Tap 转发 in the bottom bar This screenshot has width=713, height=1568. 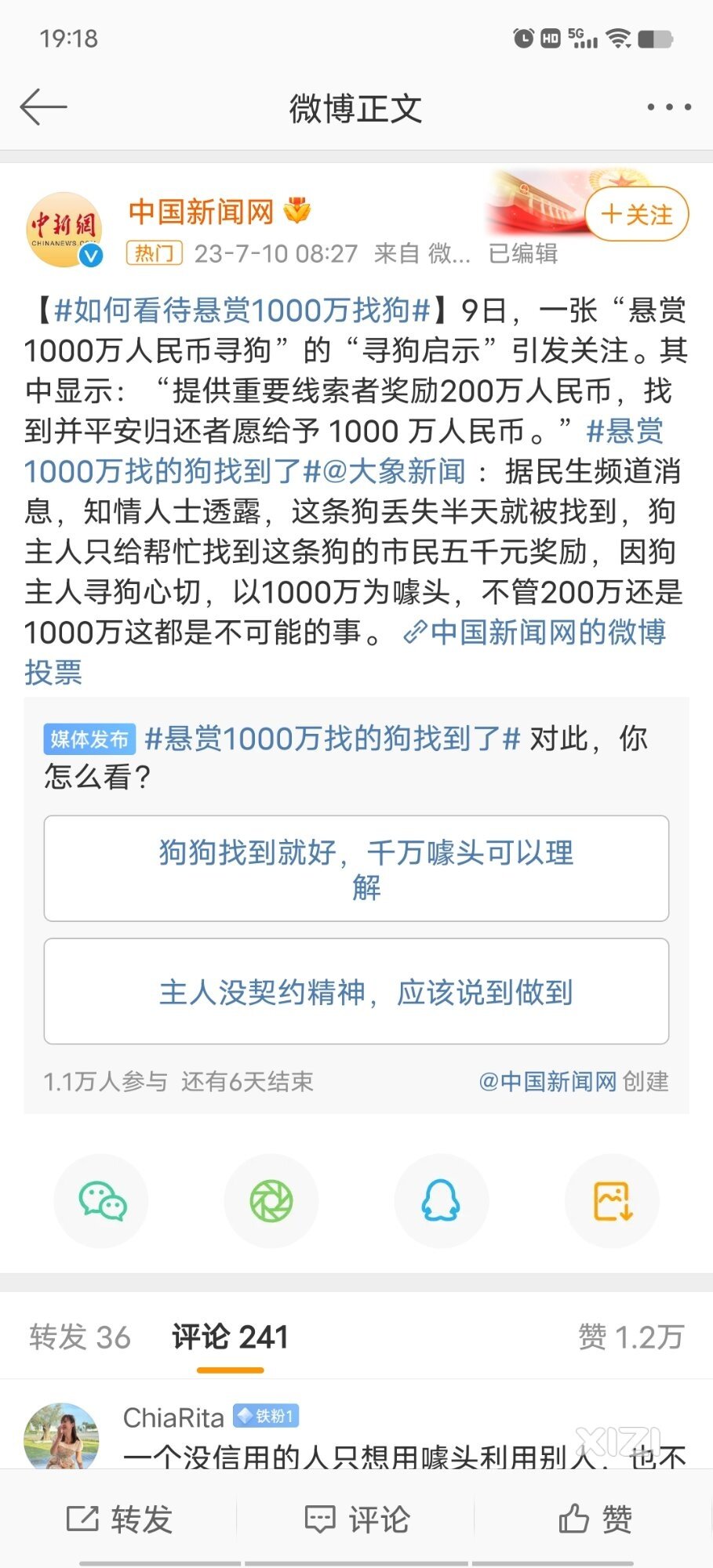[119, 1519]
